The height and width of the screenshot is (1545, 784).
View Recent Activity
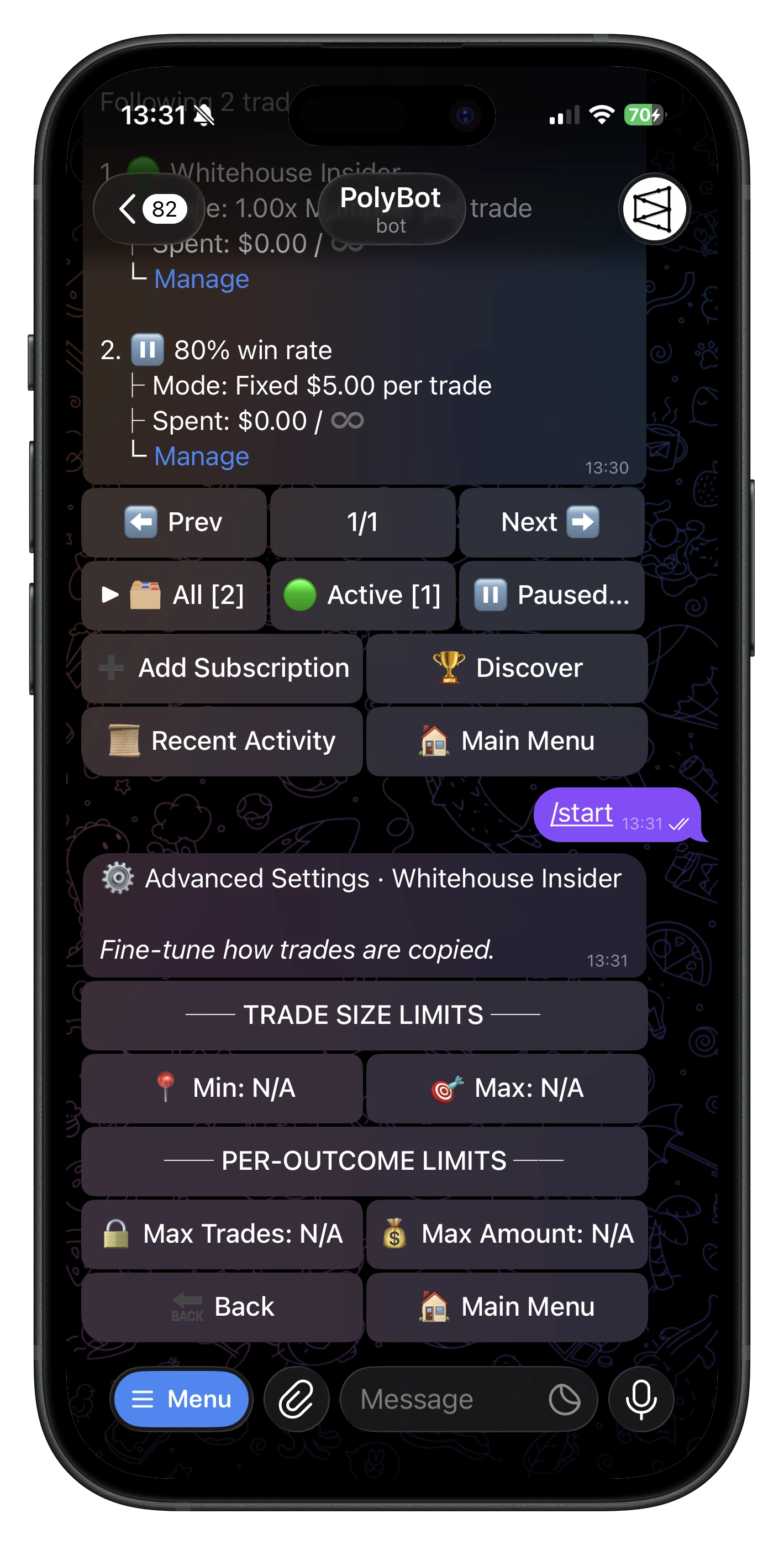coord(222,740)
